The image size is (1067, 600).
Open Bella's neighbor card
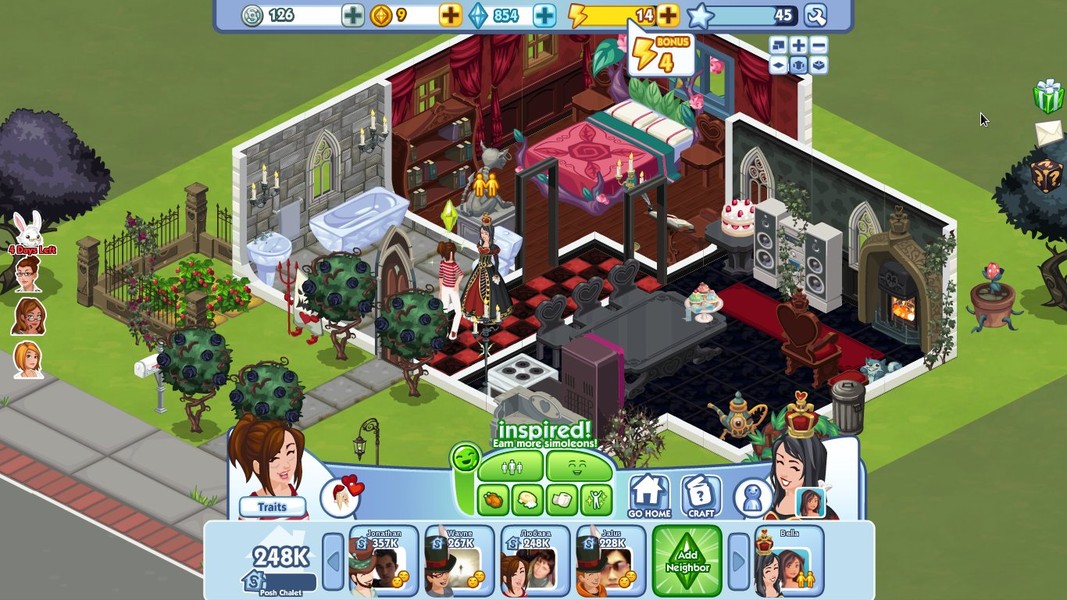tap(788, 560)
